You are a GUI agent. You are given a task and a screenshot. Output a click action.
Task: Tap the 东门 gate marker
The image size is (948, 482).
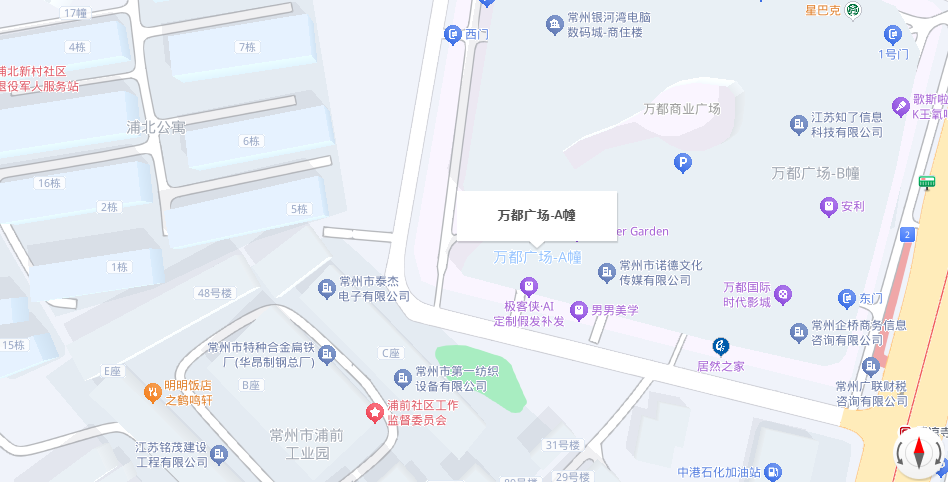[846, 298]
